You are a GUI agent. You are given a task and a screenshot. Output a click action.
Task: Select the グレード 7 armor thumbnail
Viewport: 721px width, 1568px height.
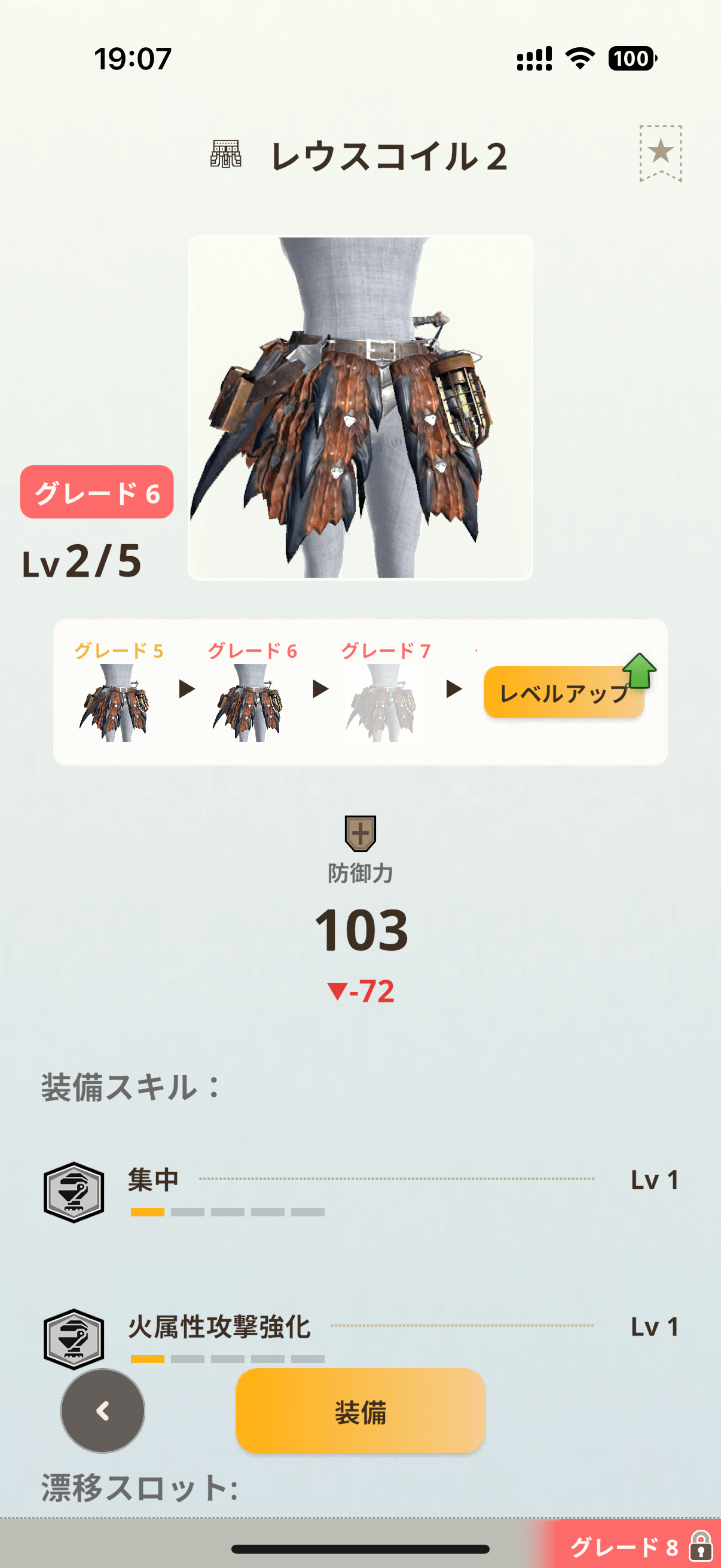pos(383,702)
